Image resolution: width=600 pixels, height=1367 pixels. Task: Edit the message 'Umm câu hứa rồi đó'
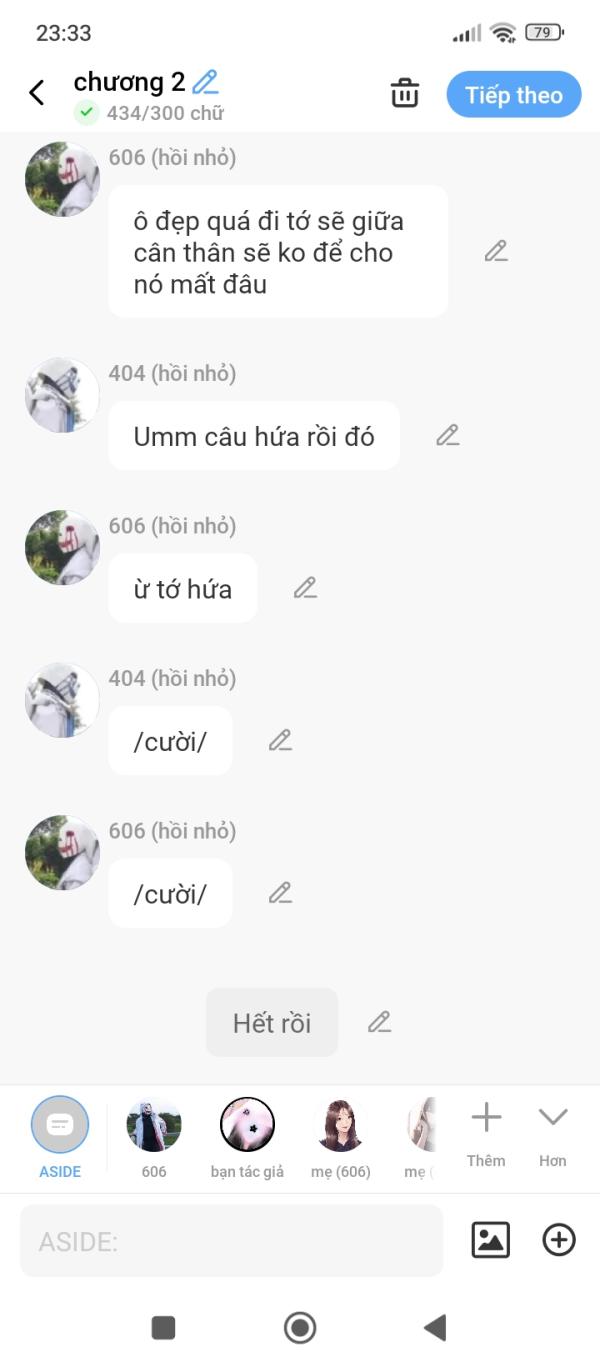tap(448, 435)
